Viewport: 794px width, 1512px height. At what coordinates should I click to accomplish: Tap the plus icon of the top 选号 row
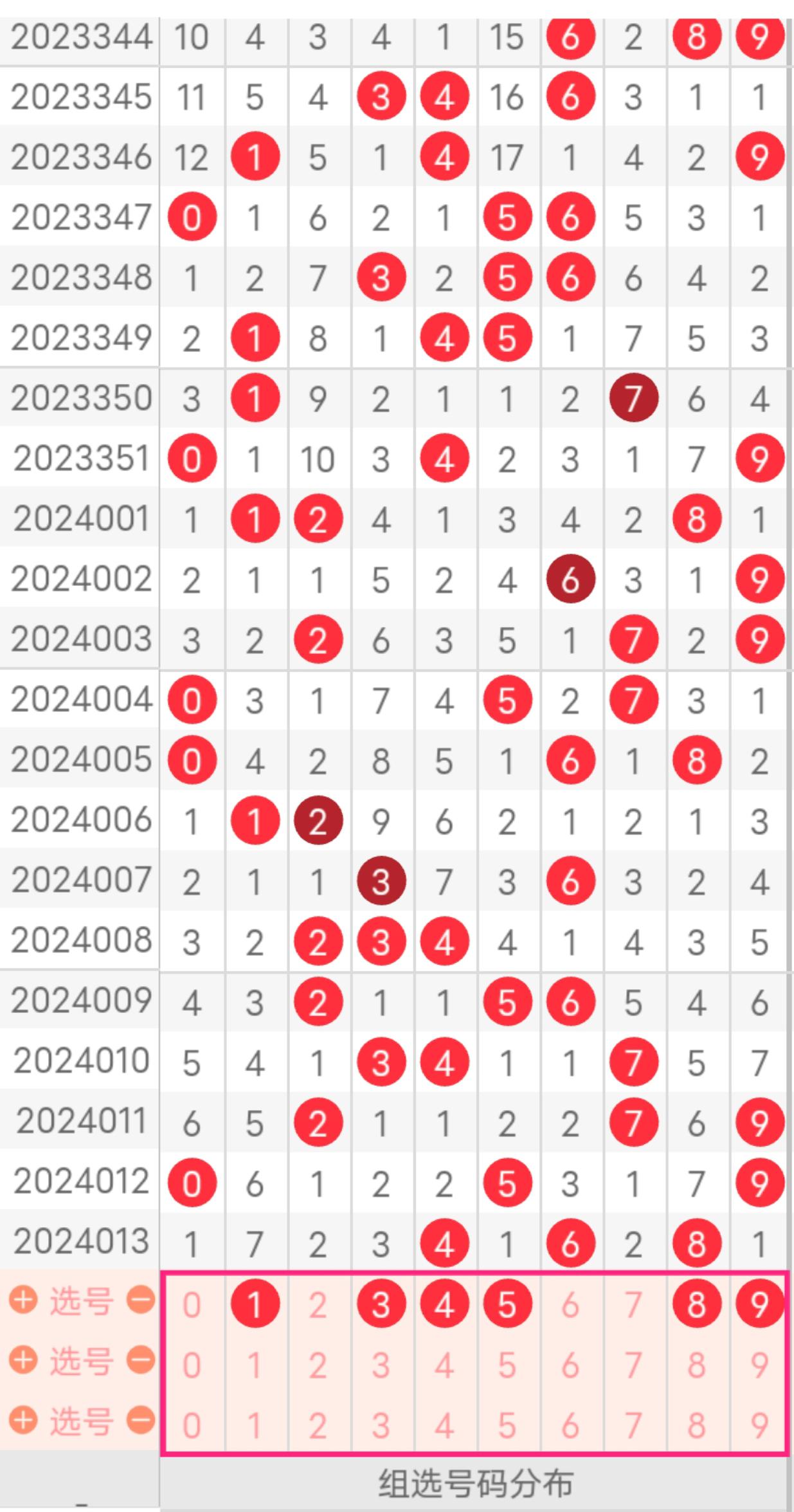(x=23, y=1300)
